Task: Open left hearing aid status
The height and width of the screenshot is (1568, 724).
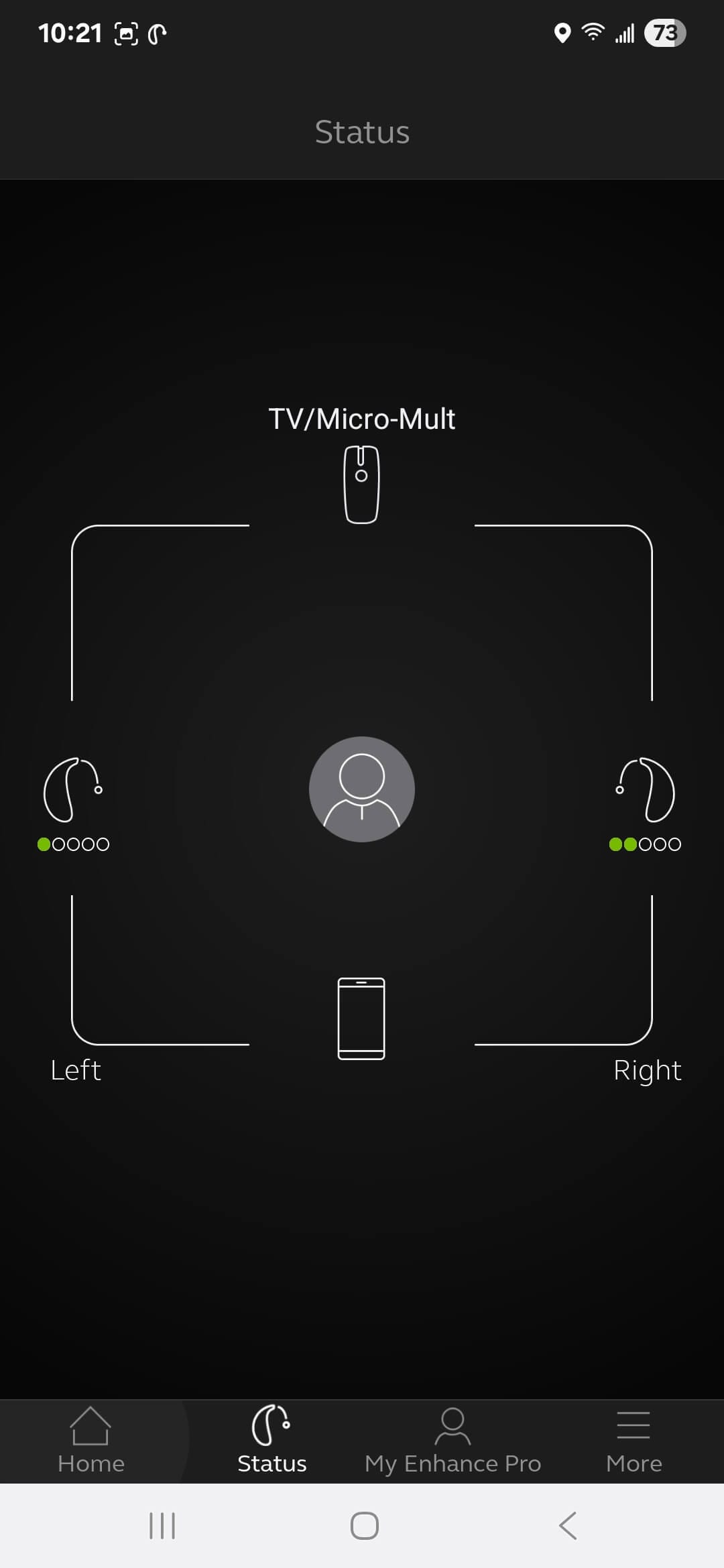Action: [x=72, y=791]
